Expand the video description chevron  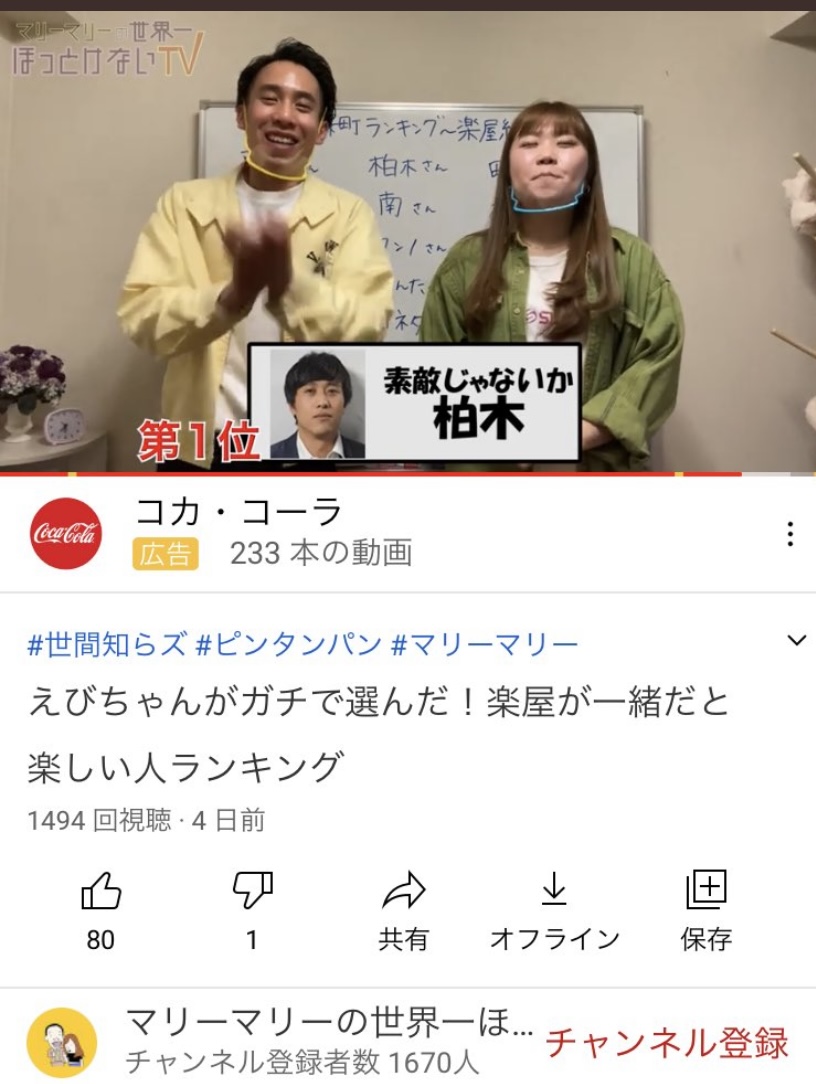coord(796,641)
